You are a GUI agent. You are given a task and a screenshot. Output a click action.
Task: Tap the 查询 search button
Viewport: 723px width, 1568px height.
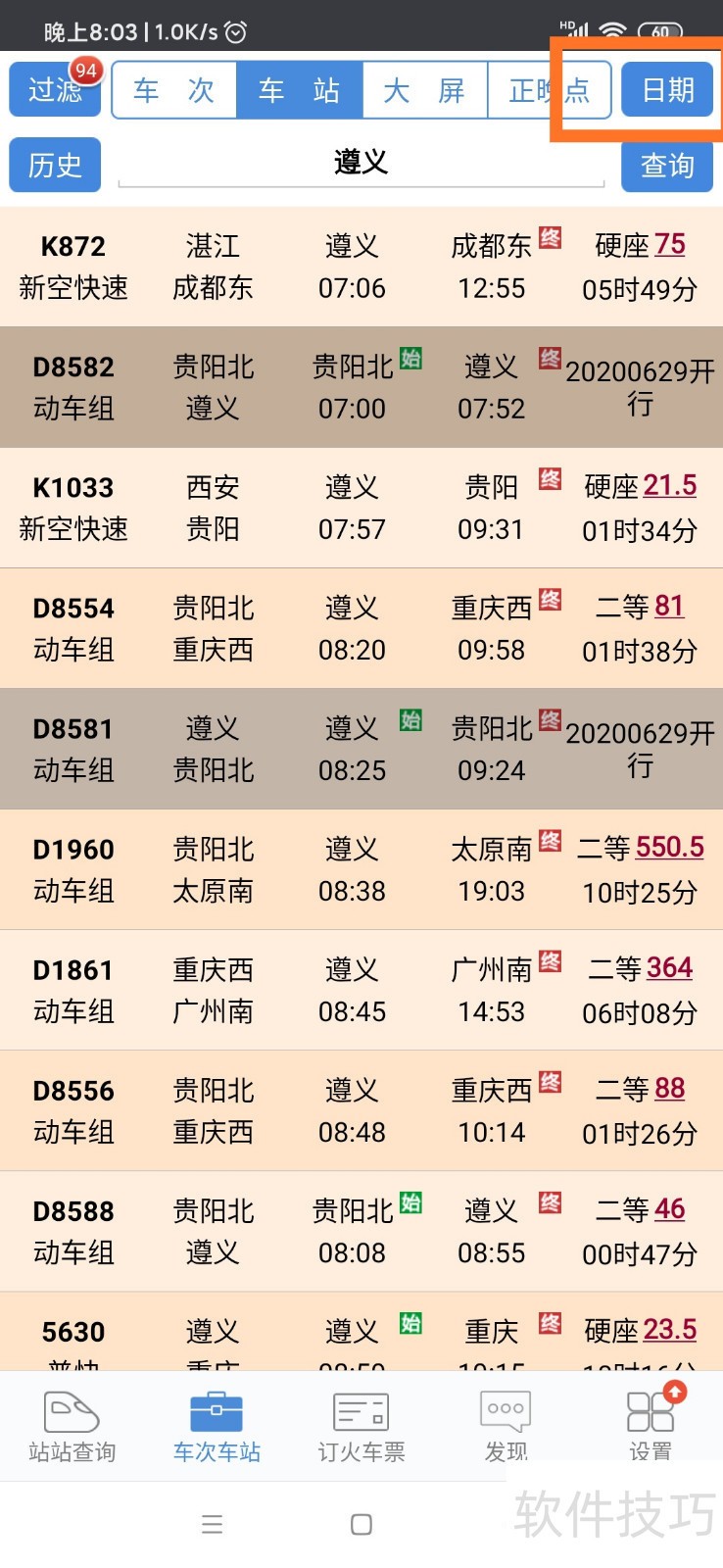(667, 165)
